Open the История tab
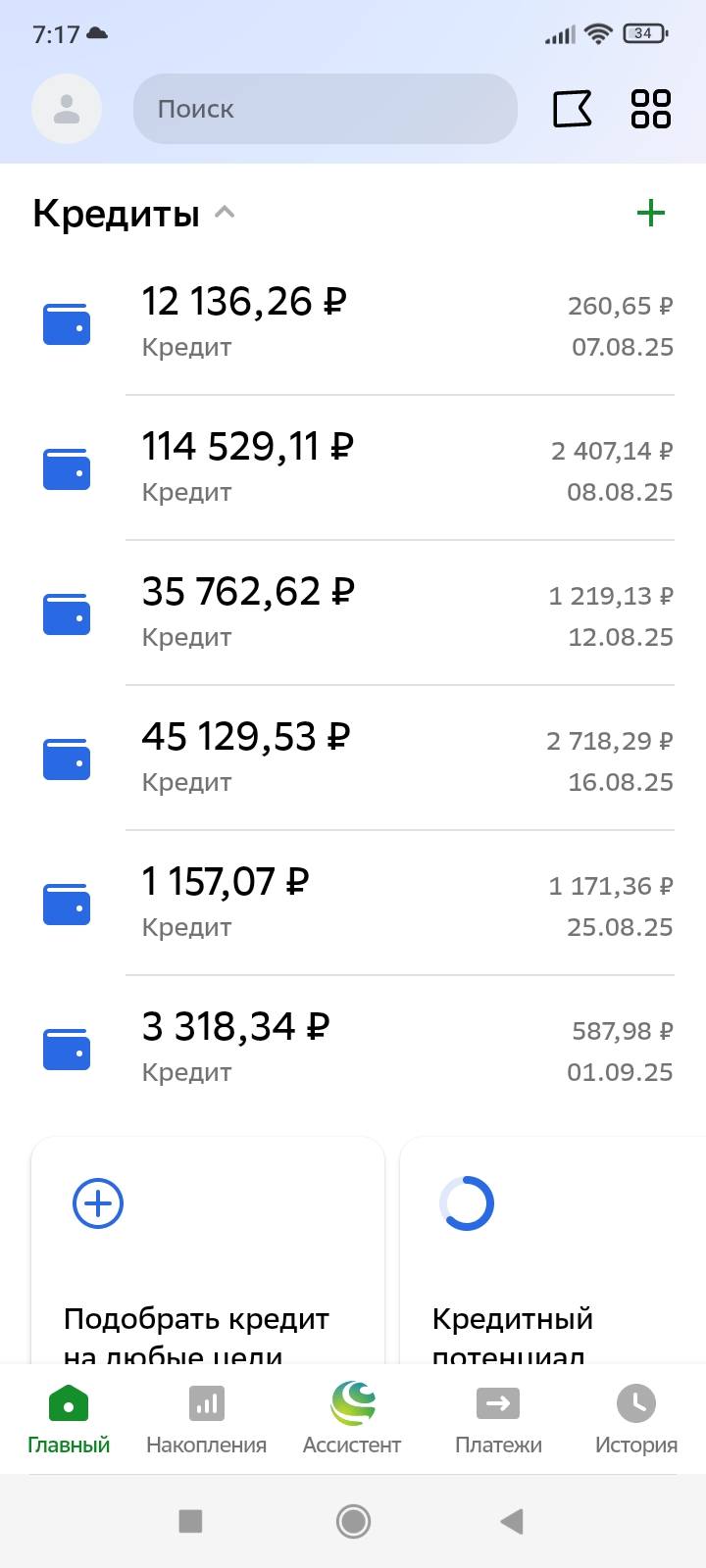This screenshot has height=1568, width=706. click(635, 1419)
